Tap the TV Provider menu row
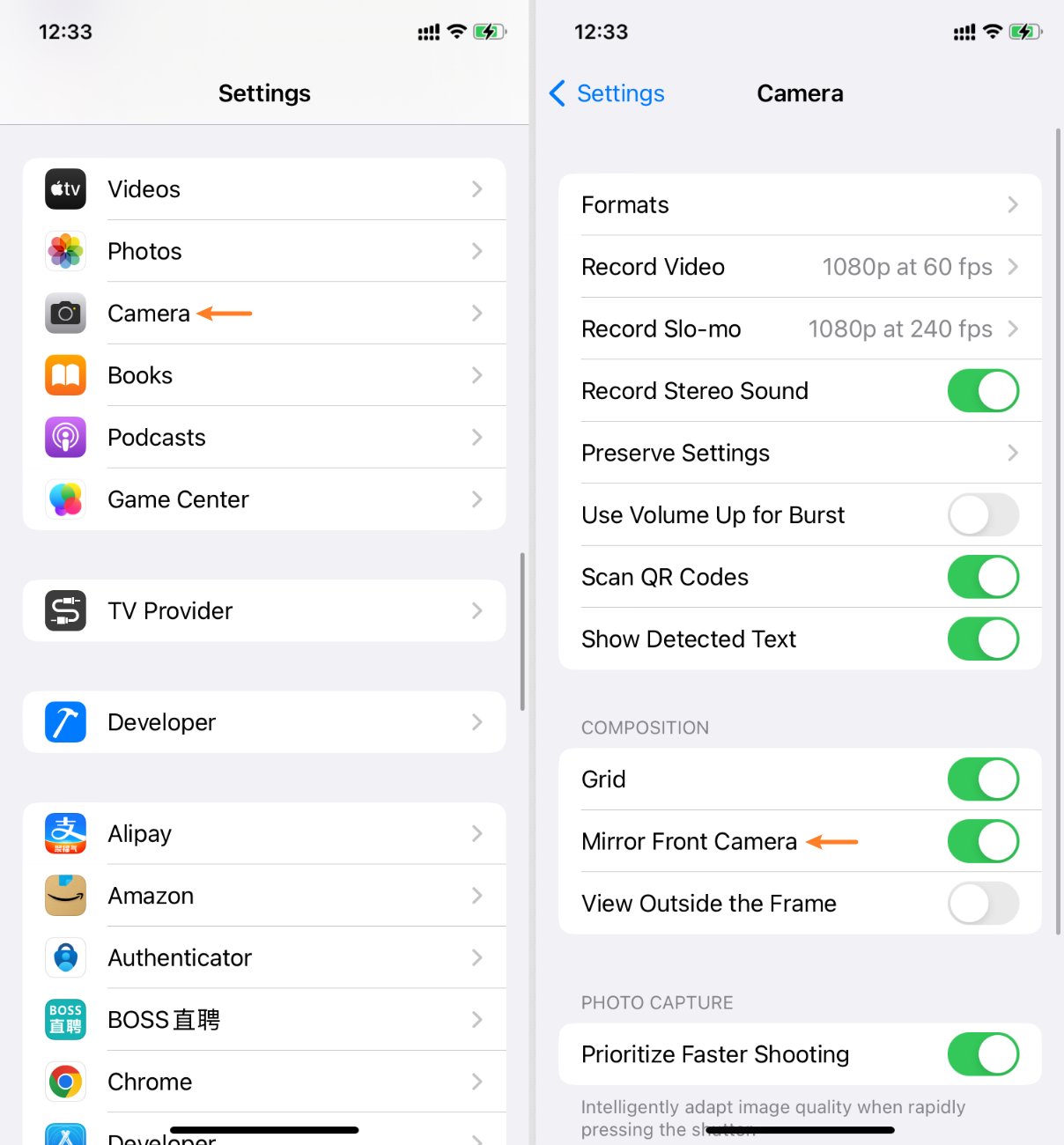Image resolution: width=1064 pixels, height=1145 pixels. click(x=264, y=610)
